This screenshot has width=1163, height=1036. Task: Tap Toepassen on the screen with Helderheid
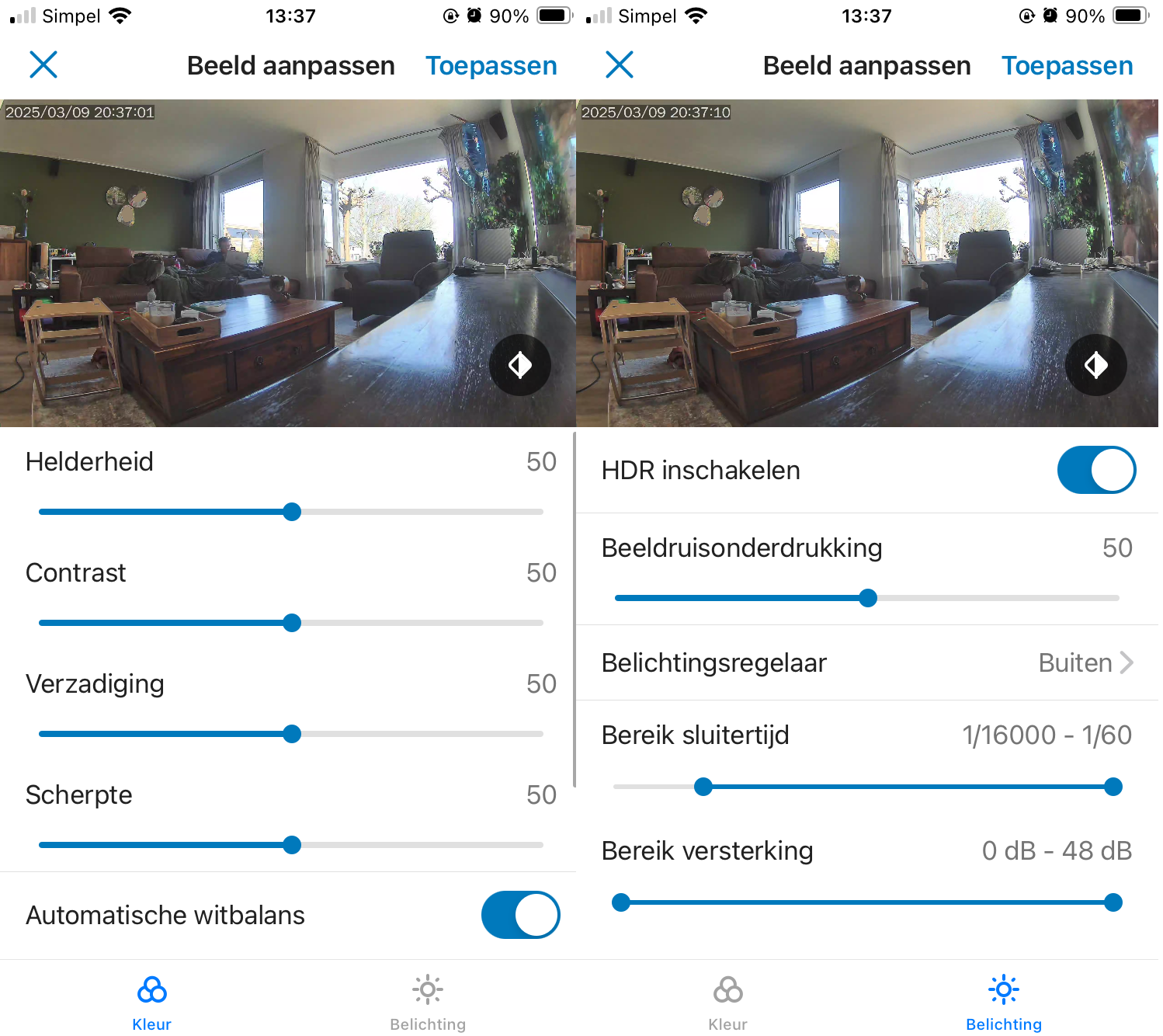(x=491, y=66)
